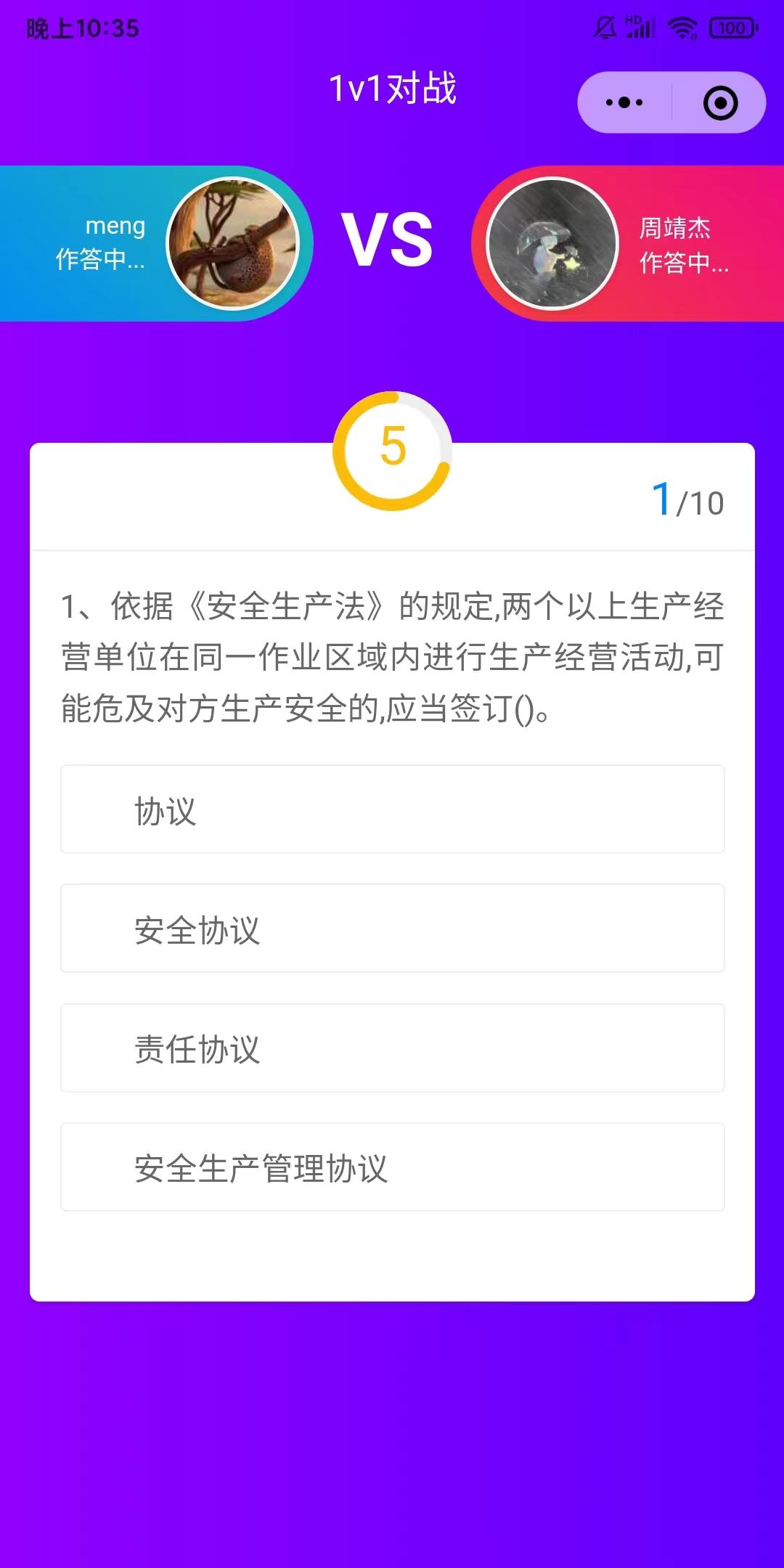The height and width of the screenshot is (1568, 784).
Task: Select the answer option 协议
Action: click(x=392, y=808)
